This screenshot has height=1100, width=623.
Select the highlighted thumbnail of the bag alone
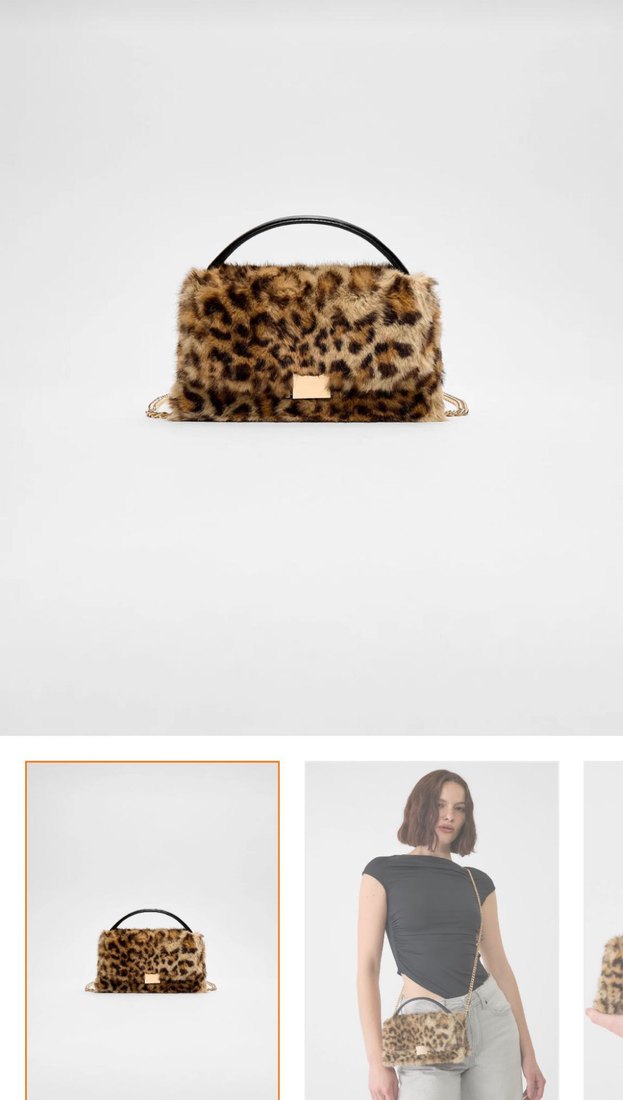pos(152,930)
